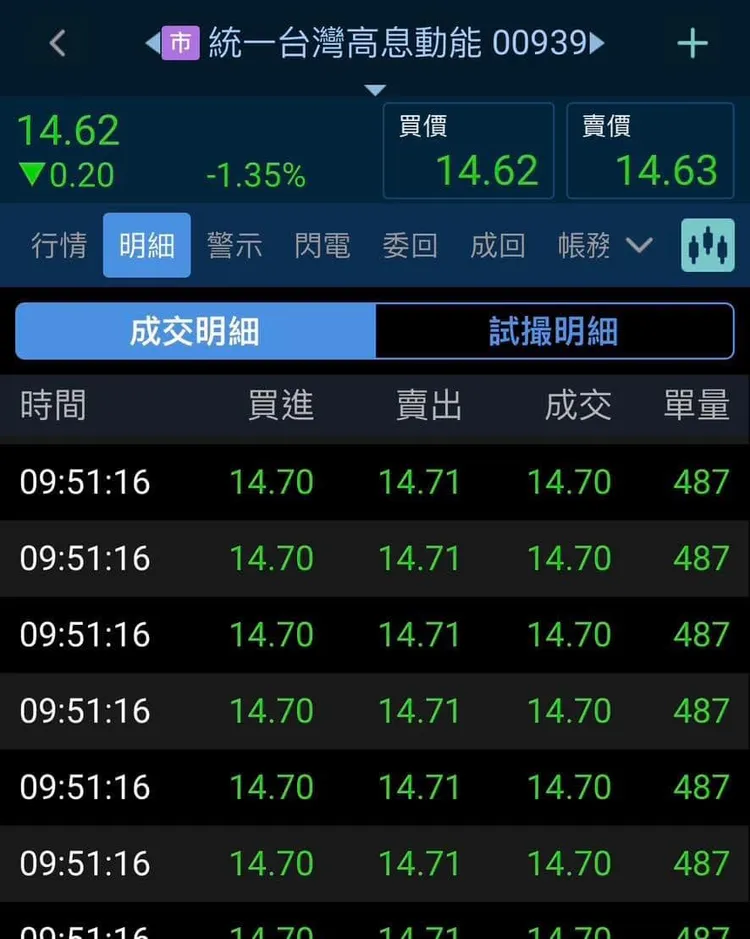Image resolution: width=750 pixels, height=939 pixels.
Task: Open the candlestick chart icon
Action: click(707, 245)
